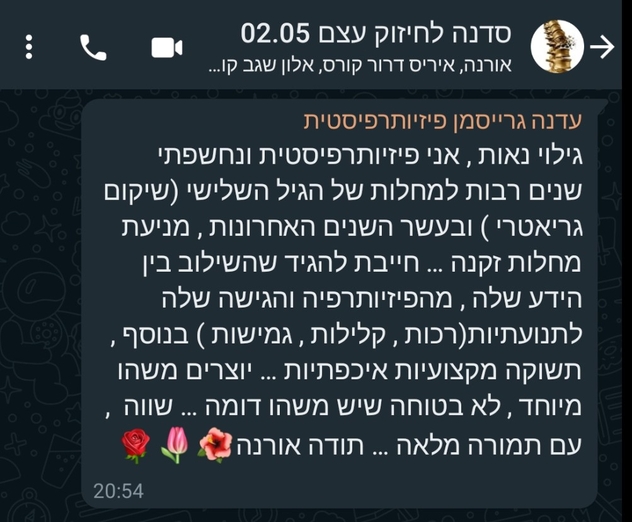Open the group profile picture
This screenshot has height=522, width=632.
[557, 47]
